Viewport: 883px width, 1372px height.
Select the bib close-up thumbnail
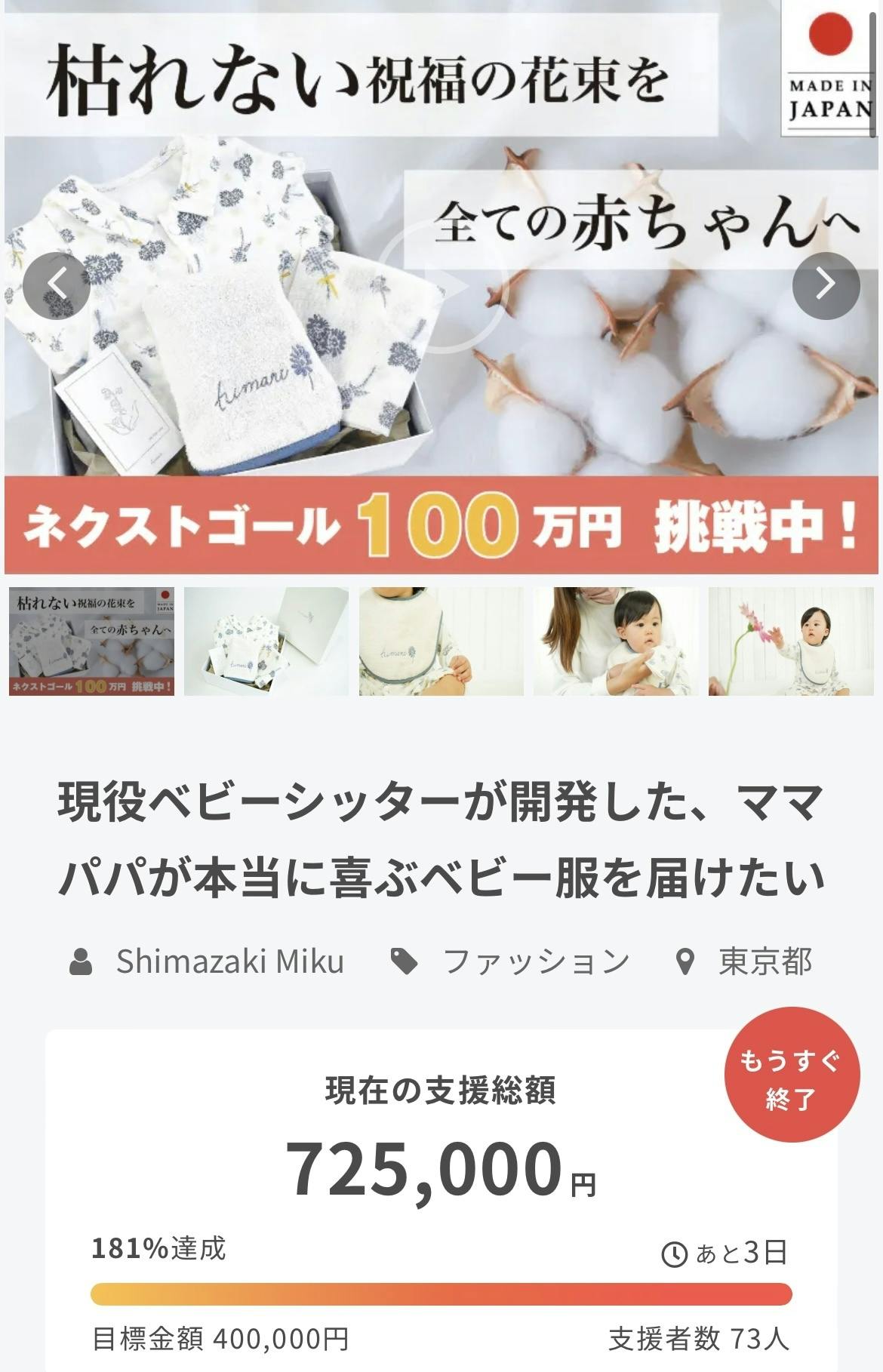pos(441,641)
